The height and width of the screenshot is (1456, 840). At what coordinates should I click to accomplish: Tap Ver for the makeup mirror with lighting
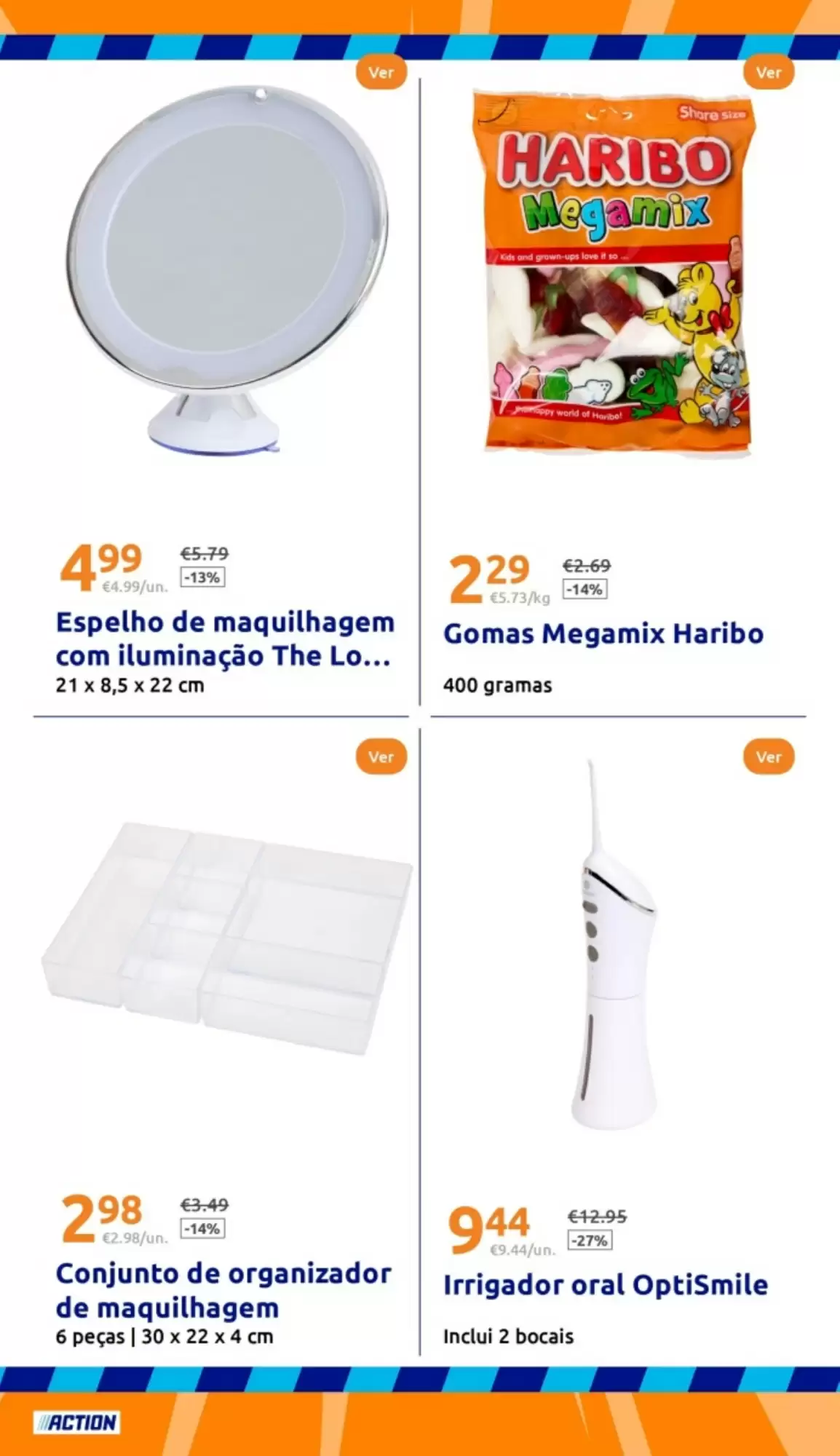pyautogui.click(x=381, y=72)
